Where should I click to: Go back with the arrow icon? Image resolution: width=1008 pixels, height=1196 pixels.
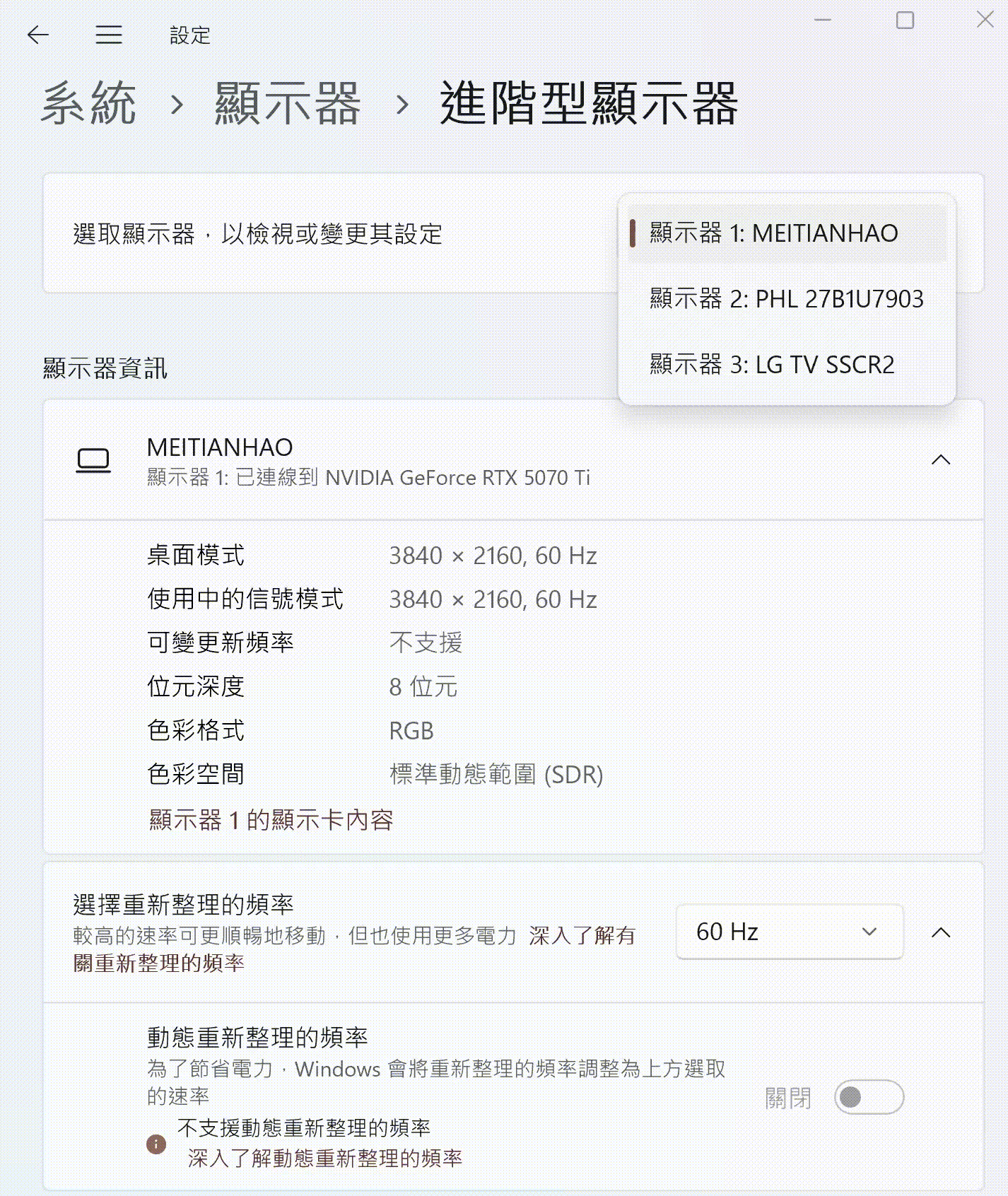pyautogui.click(x=38, y=35)
